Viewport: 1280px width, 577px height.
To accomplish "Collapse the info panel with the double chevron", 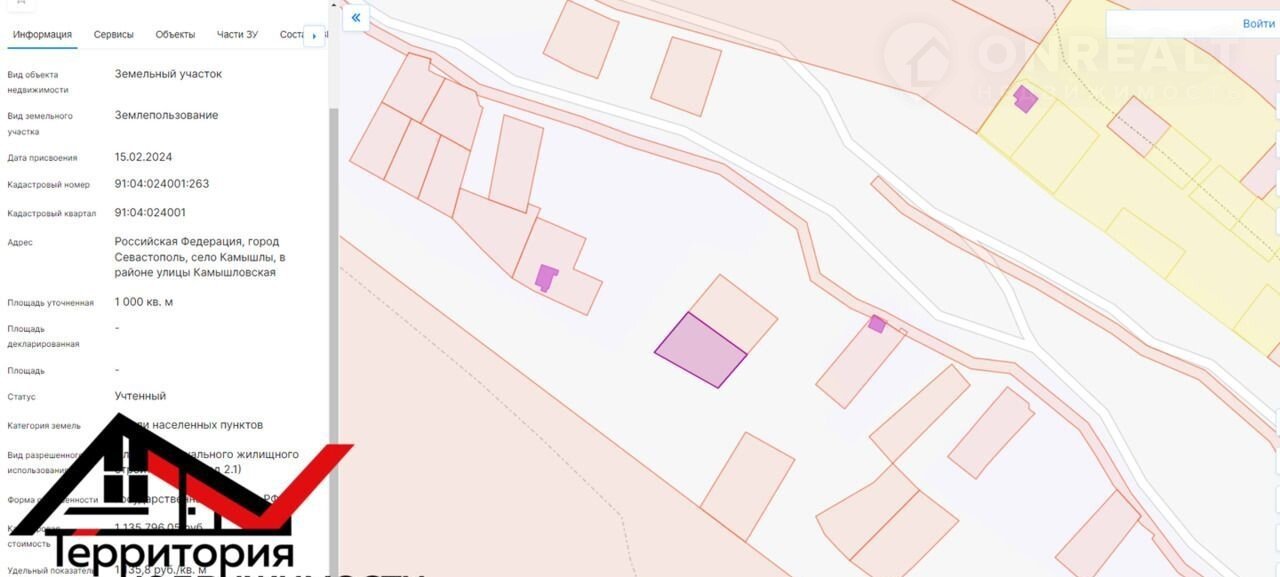I will pos(356,18).
